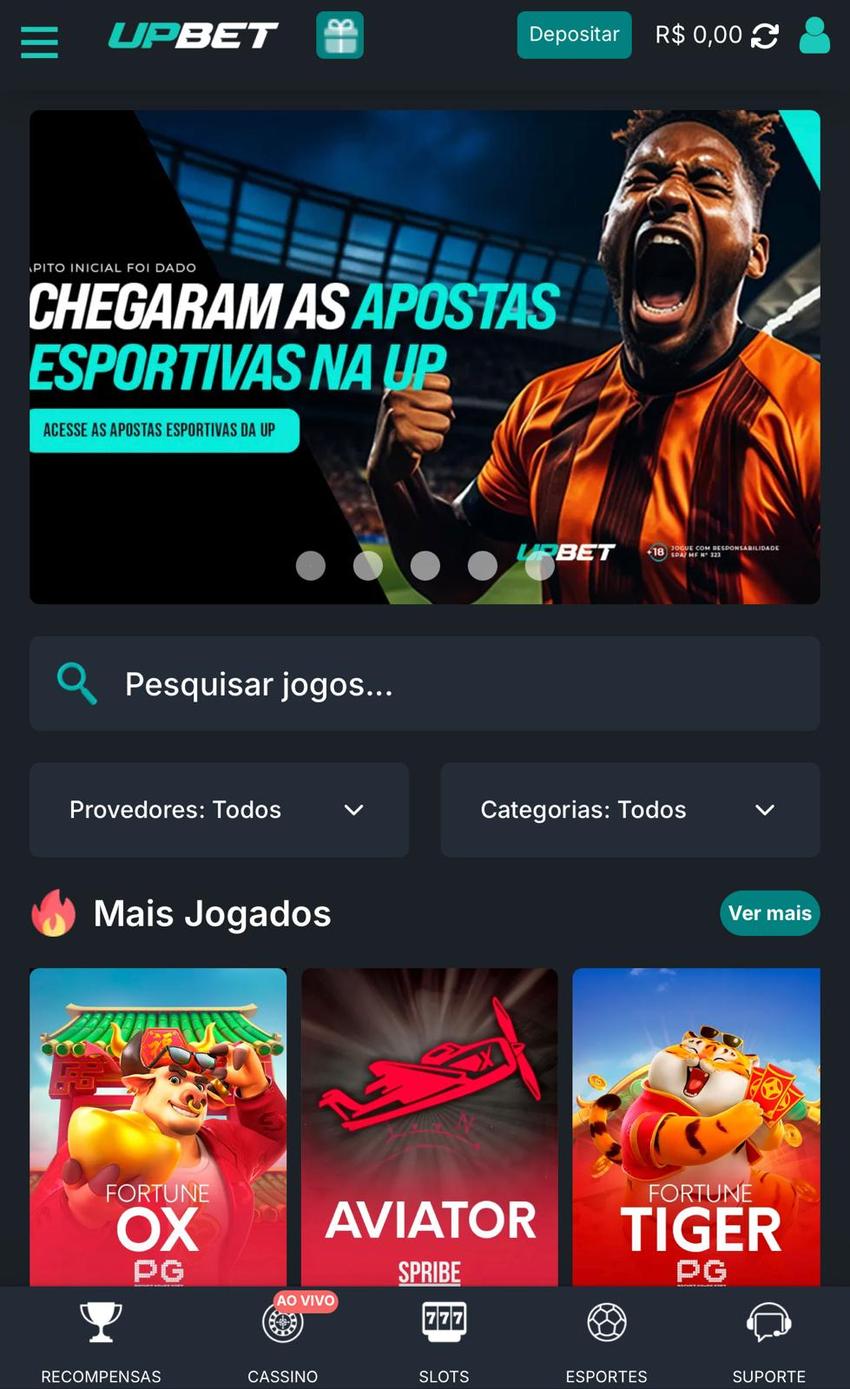Open the Slots 777 icon
This screenshot has height=1389, width=850.
point(443,1321)
